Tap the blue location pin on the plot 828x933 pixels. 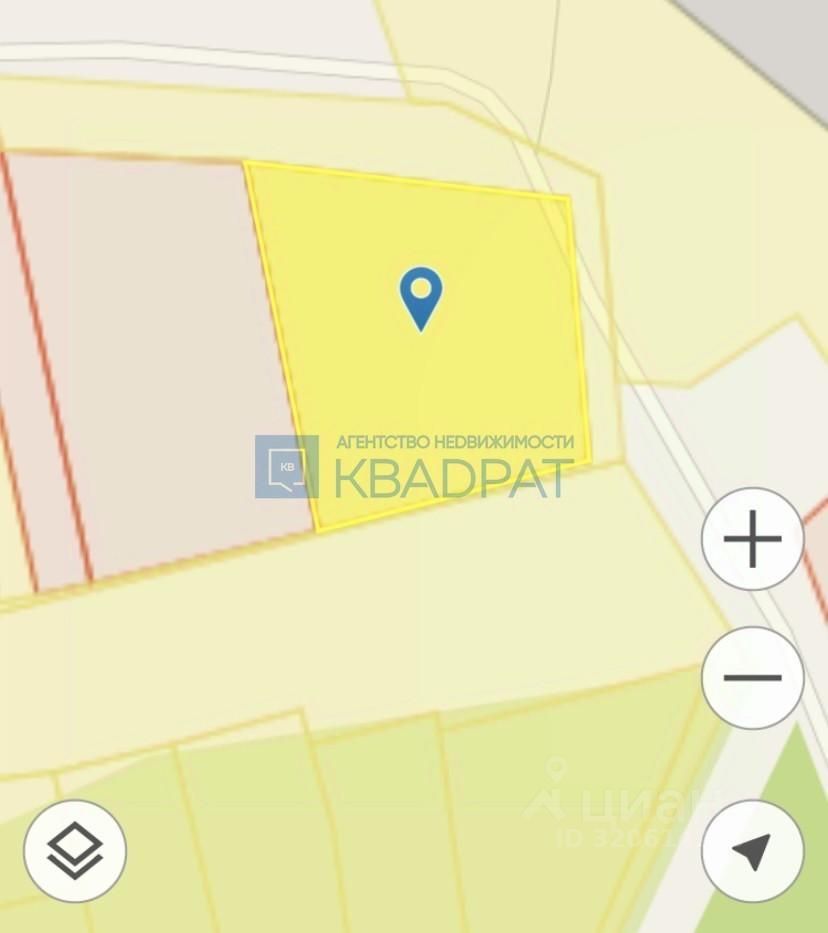[421, 296]
